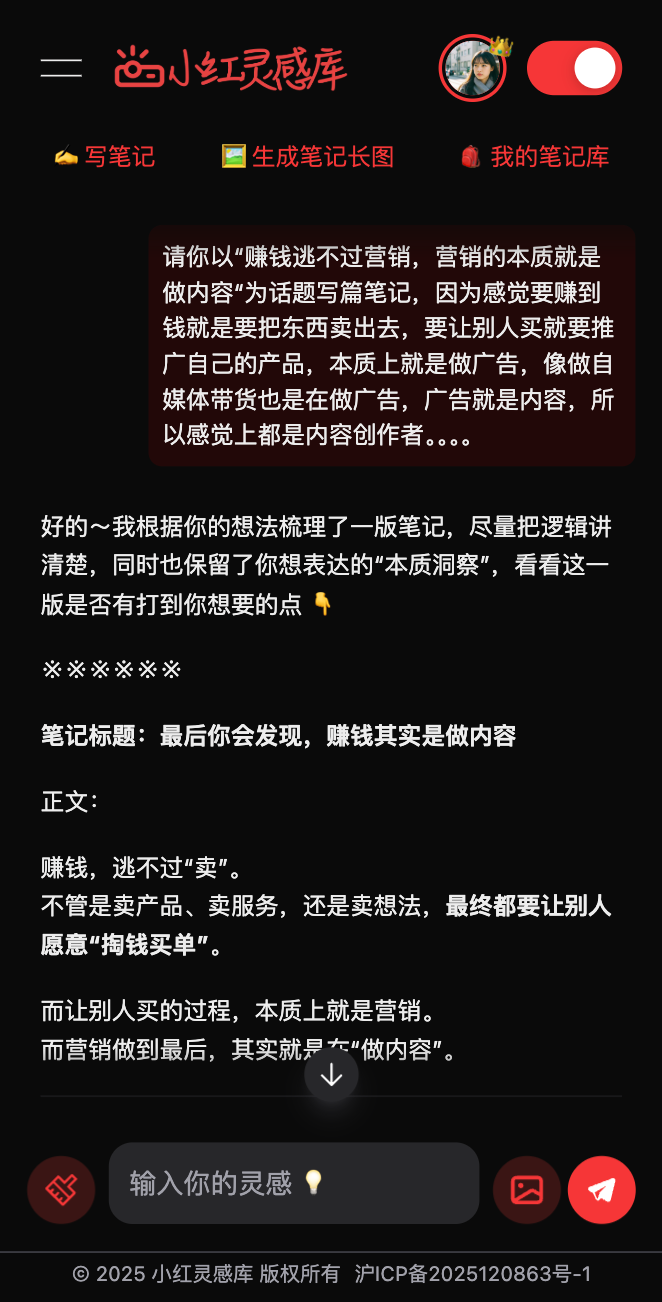Attach an image using the picture icon

(x=527, y=1190)
